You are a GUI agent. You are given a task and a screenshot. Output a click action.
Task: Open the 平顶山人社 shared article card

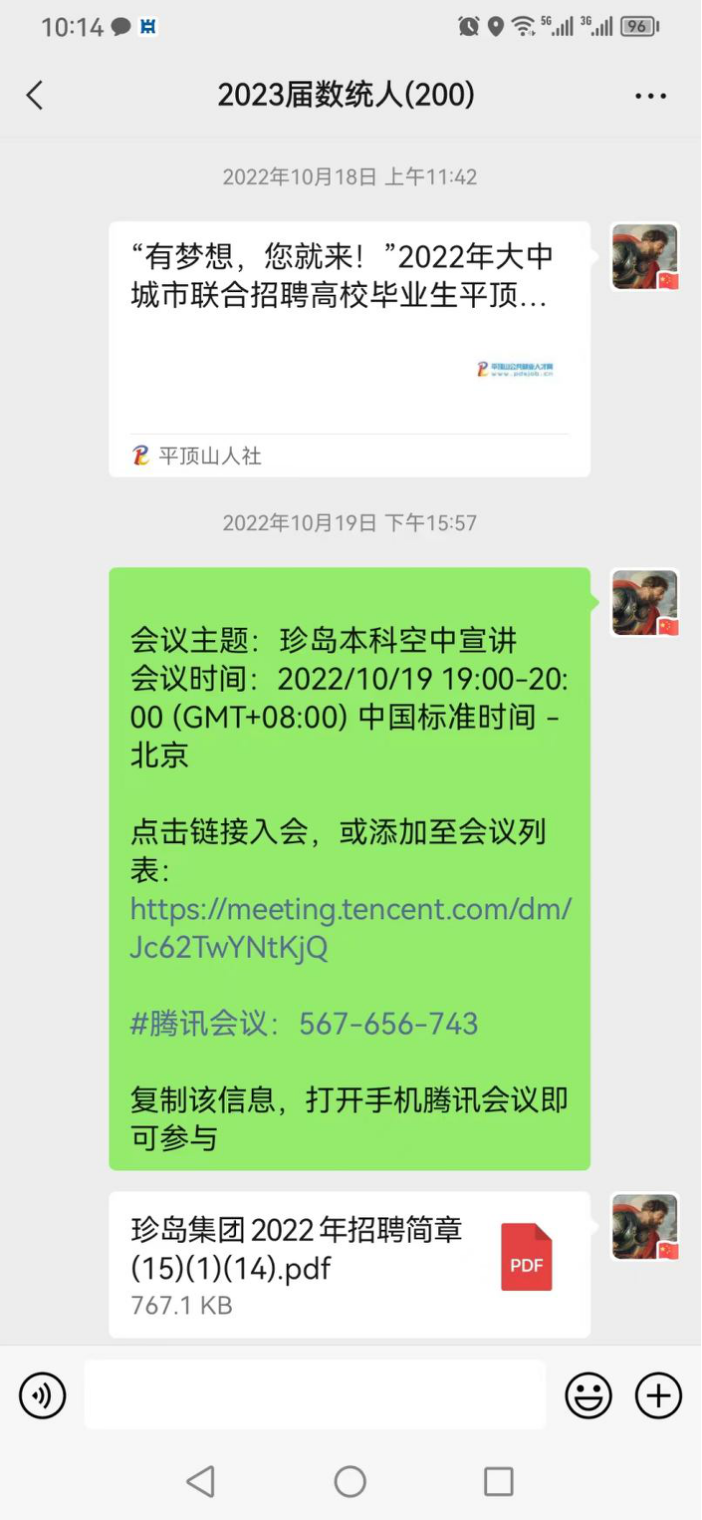pyautogui.click(x=349, y=348)
